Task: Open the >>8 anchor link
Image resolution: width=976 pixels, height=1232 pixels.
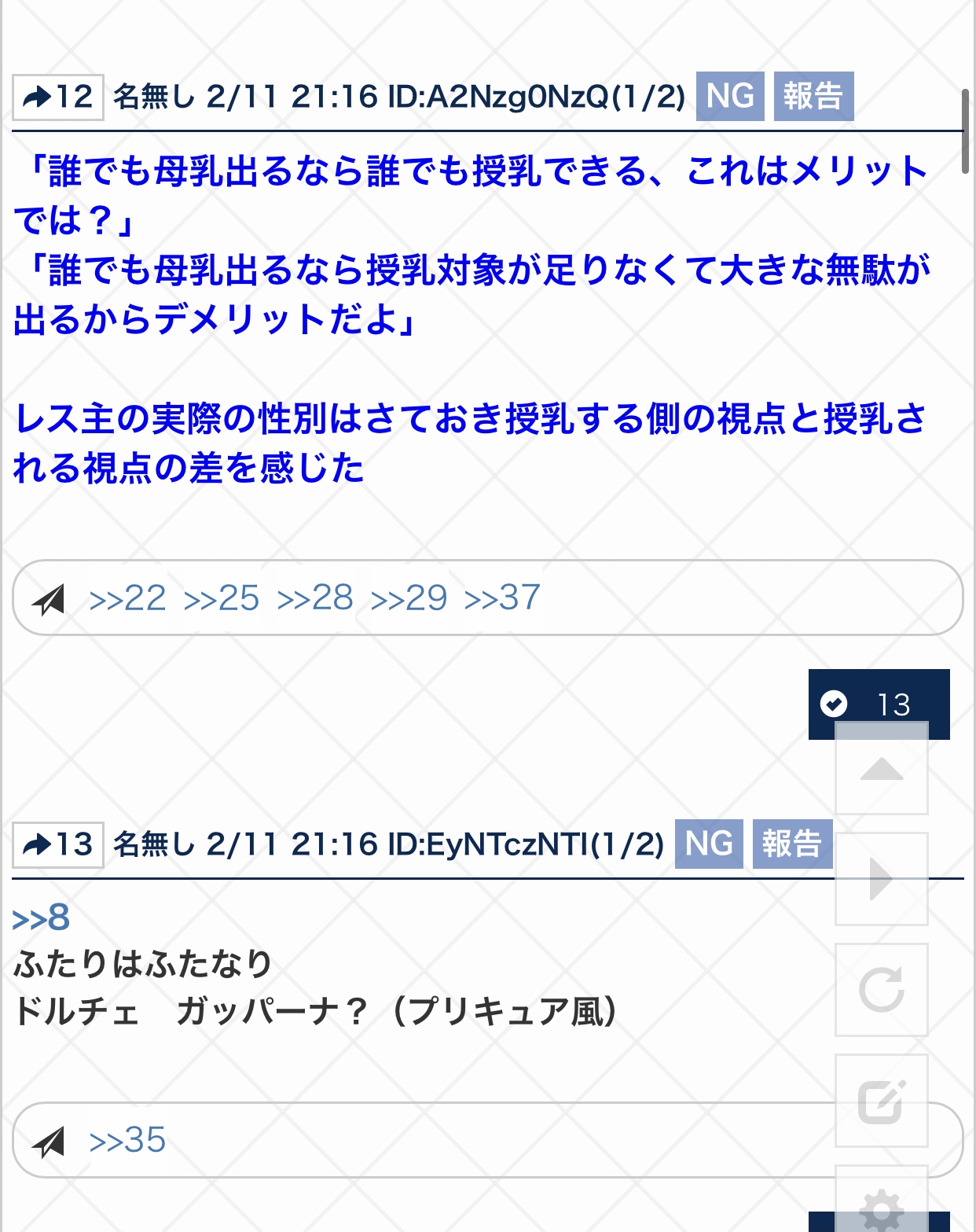Action: tap(41, 918)
